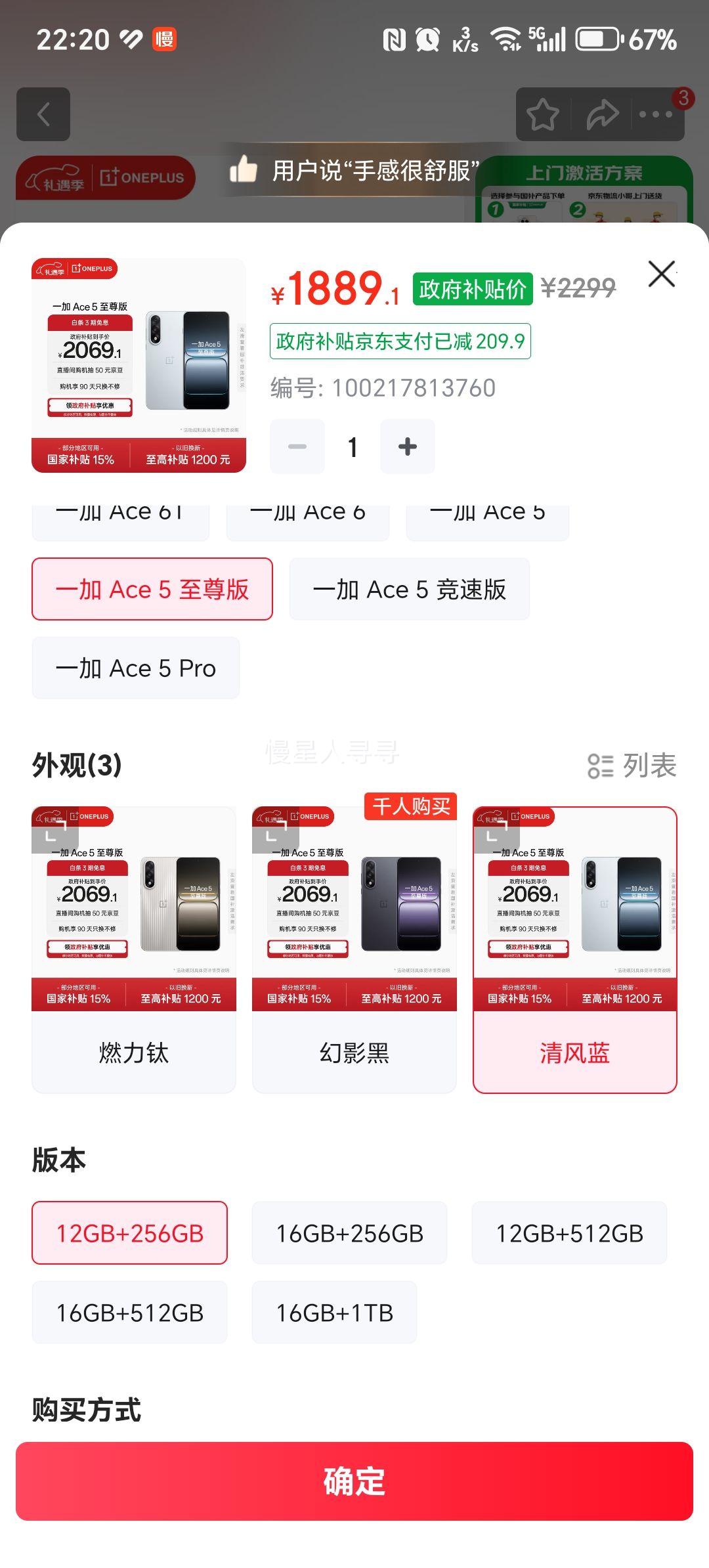
Task: Select the 一加 Ace 5 Pro model
Action: 135,667
